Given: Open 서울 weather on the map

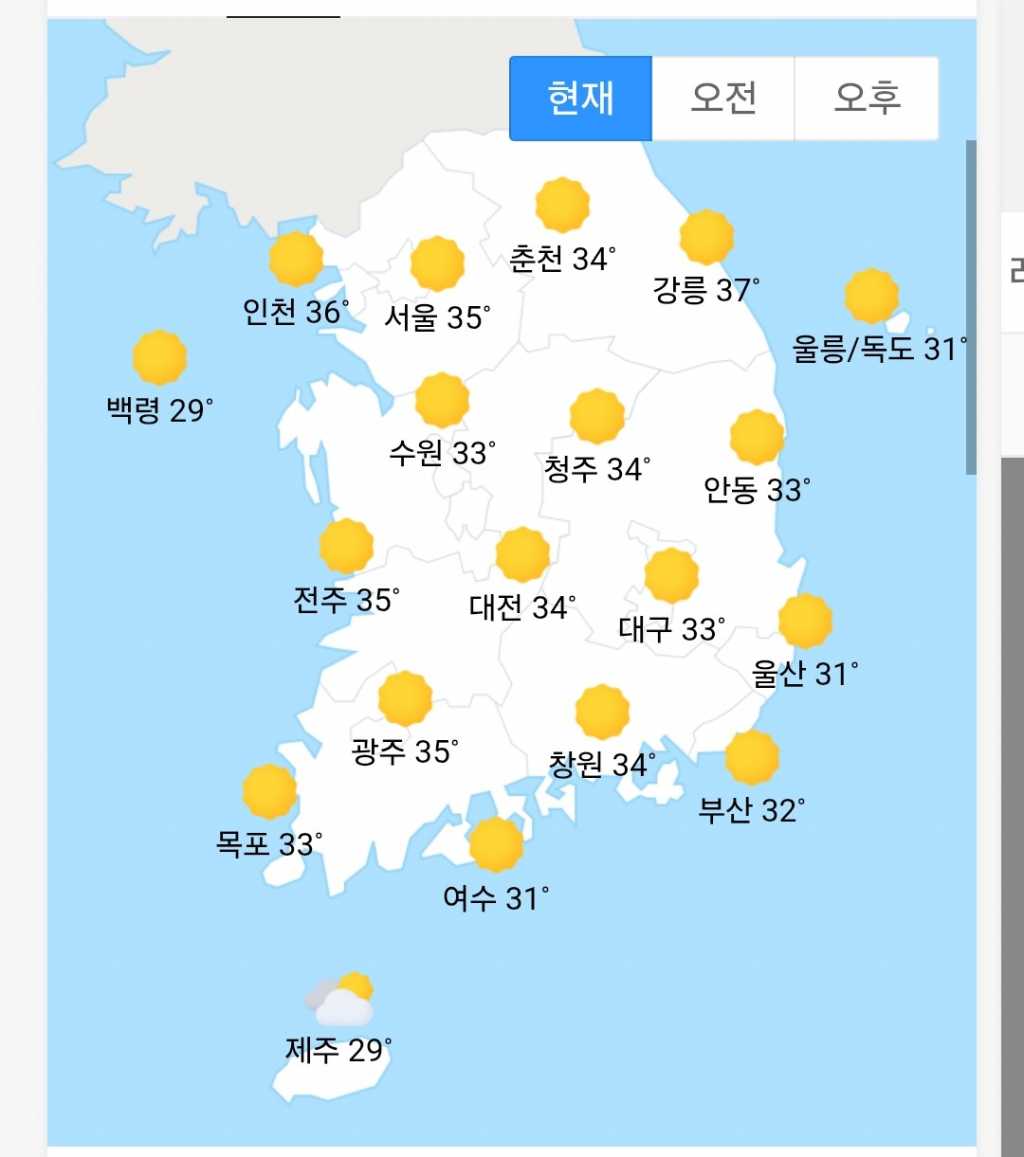Looking at the screenshot, I should (x=438, y=286).
